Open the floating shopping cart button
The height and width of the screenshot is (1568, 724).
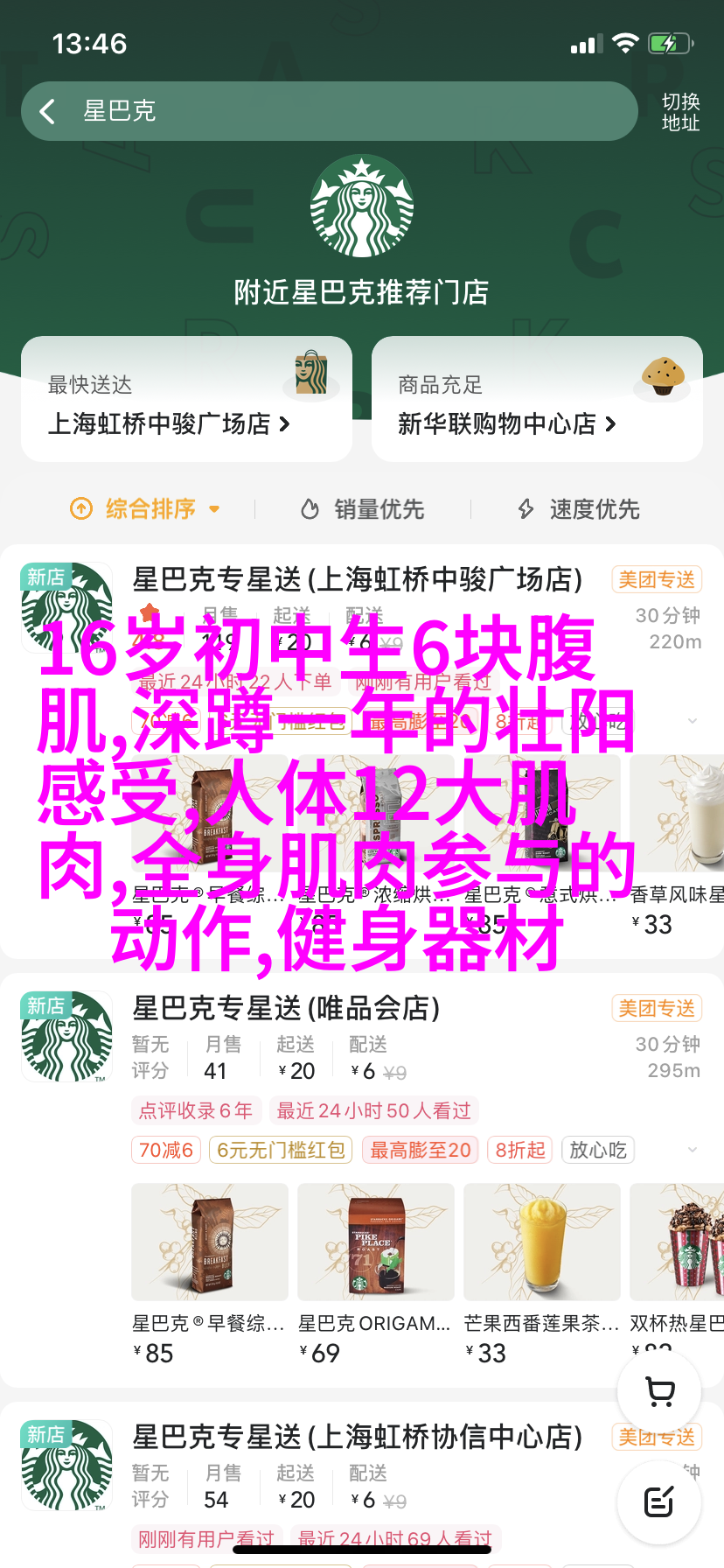[659, 1391]
